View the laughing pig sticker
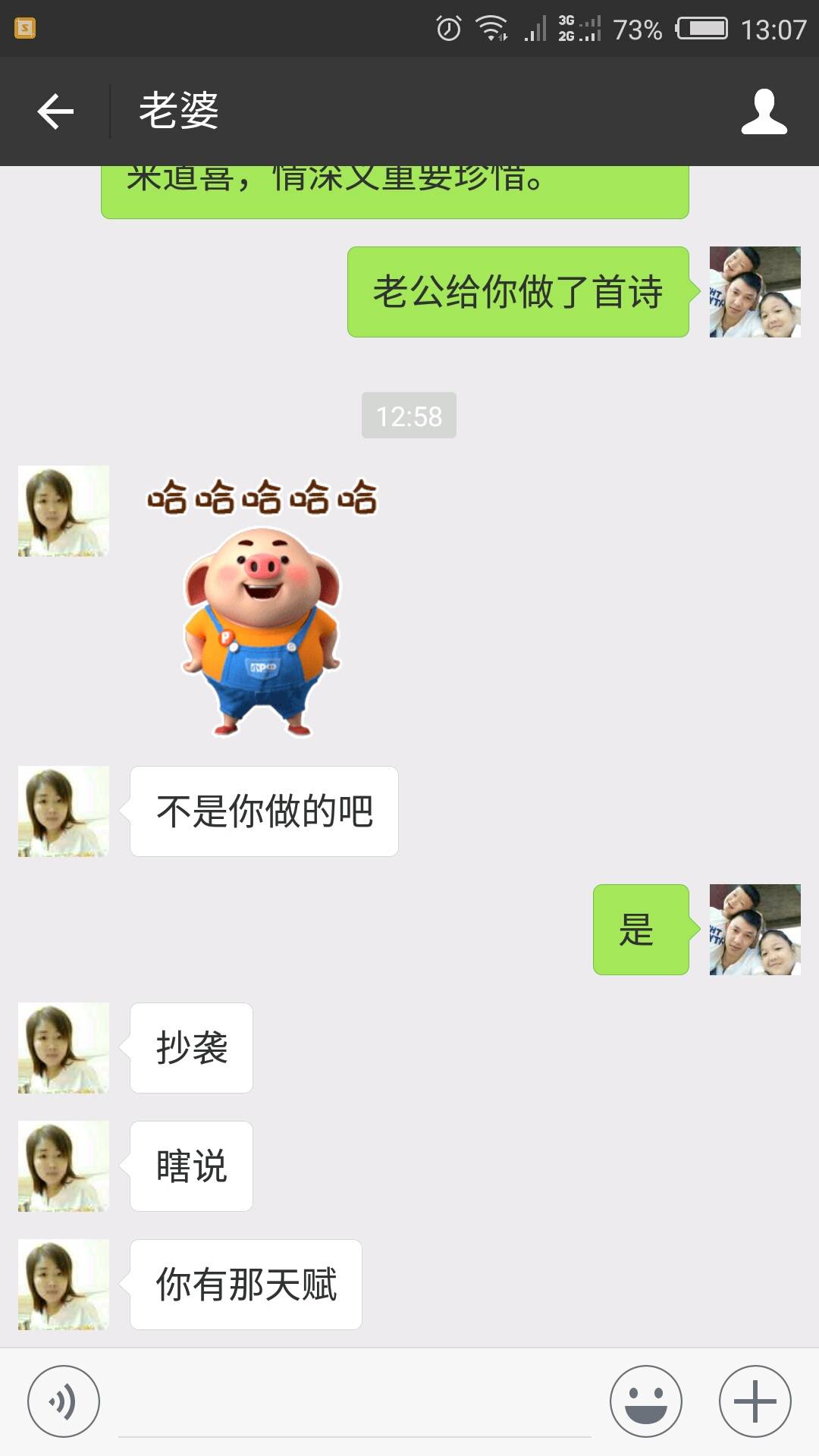Viewport: 819px width, 1456px height. pos(262,607)
